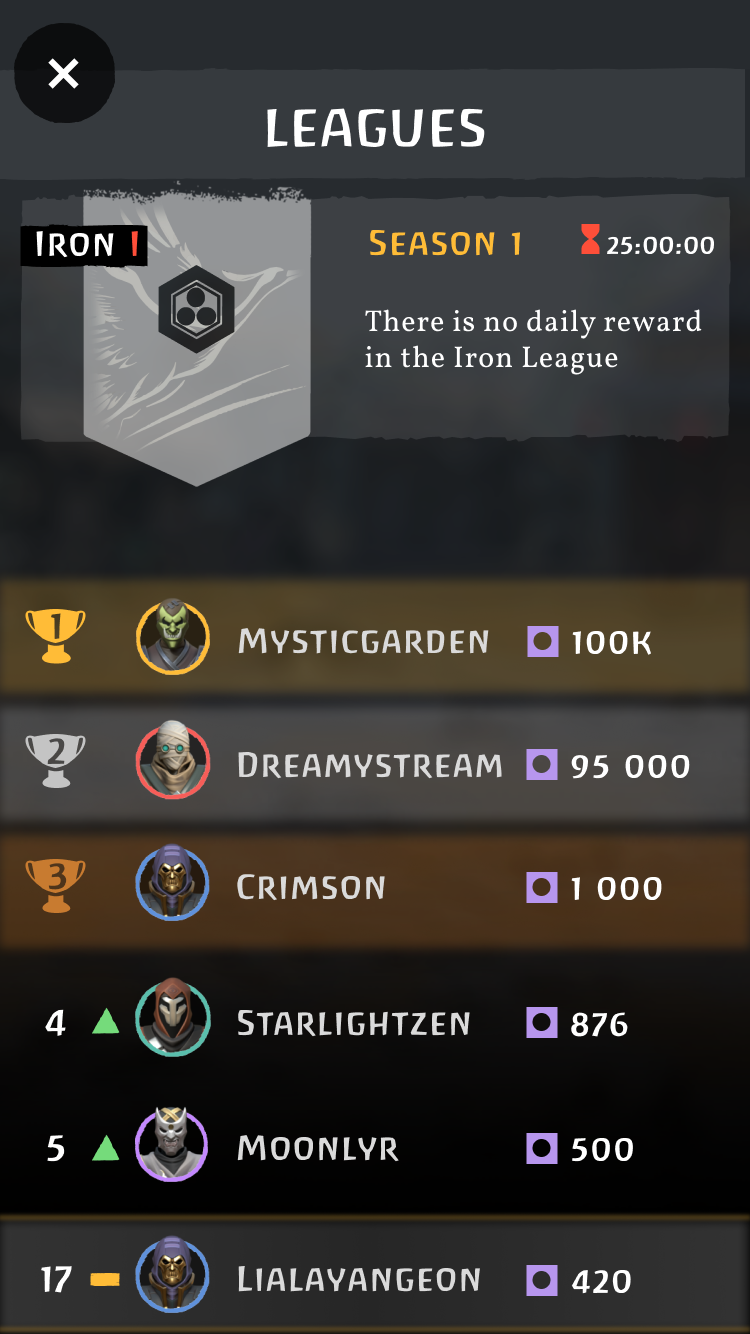View Lialayangeon's rank 17 row
750x1334 pixels.
pos(375,1279)
